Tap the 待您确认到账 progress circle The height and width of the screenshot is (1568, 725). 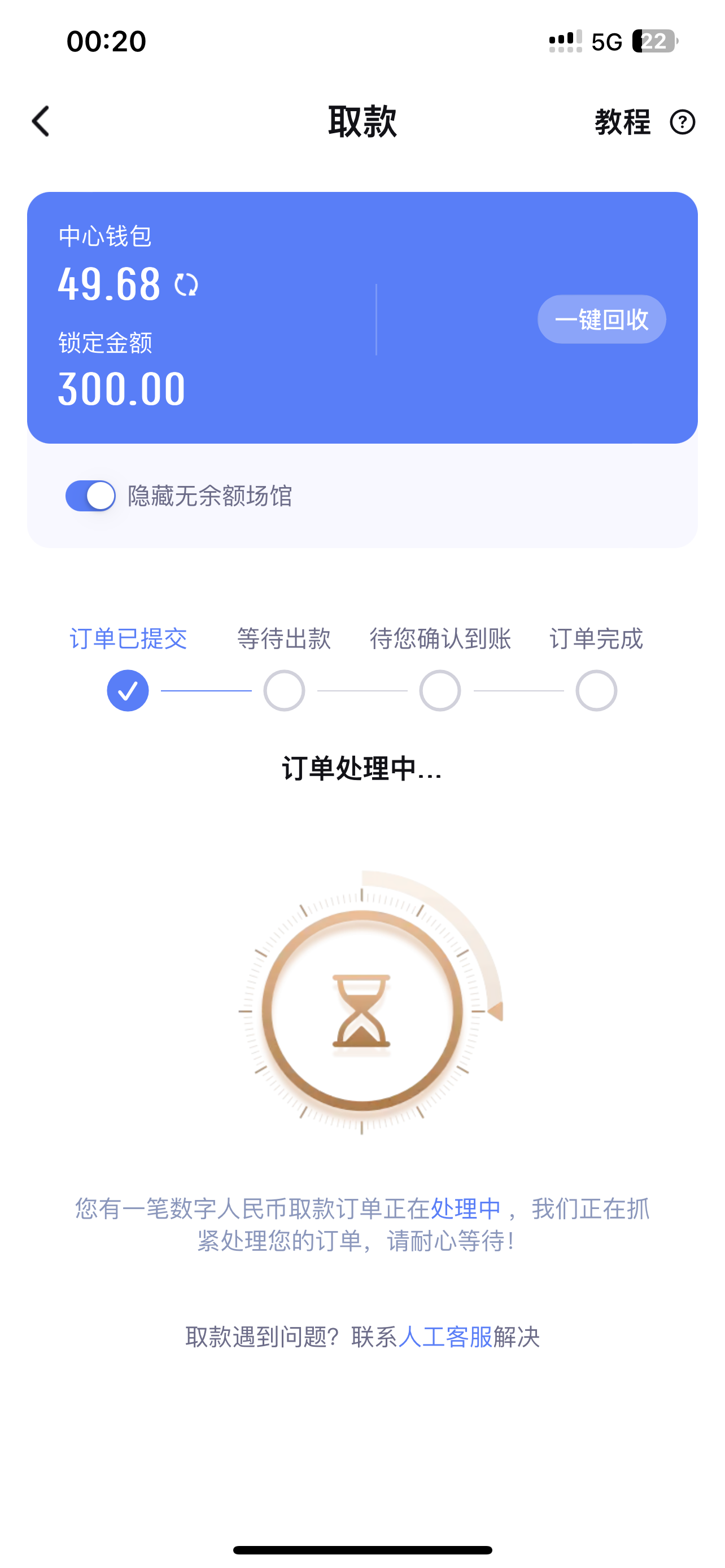click(440, 690)
